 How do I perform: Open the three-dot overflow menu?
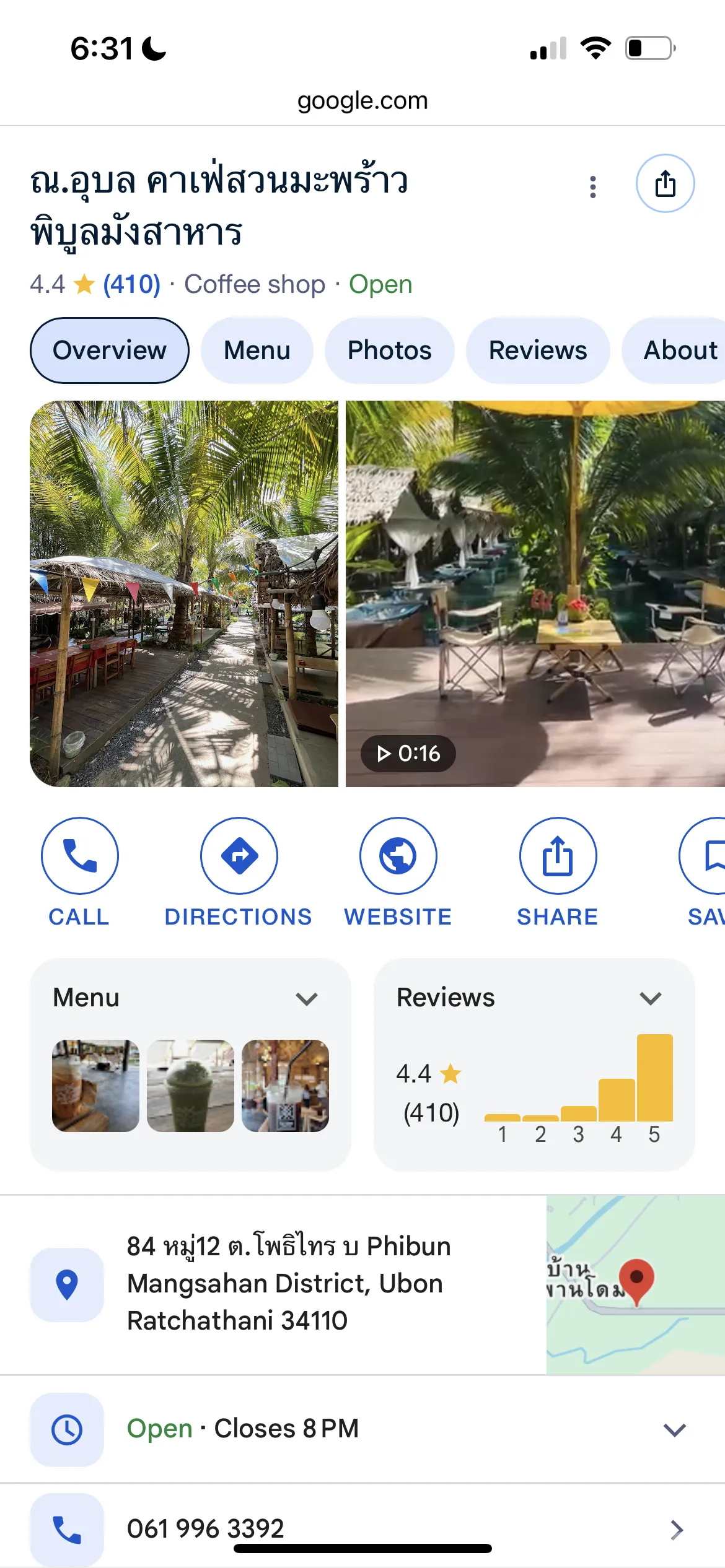tap(593, 186)
